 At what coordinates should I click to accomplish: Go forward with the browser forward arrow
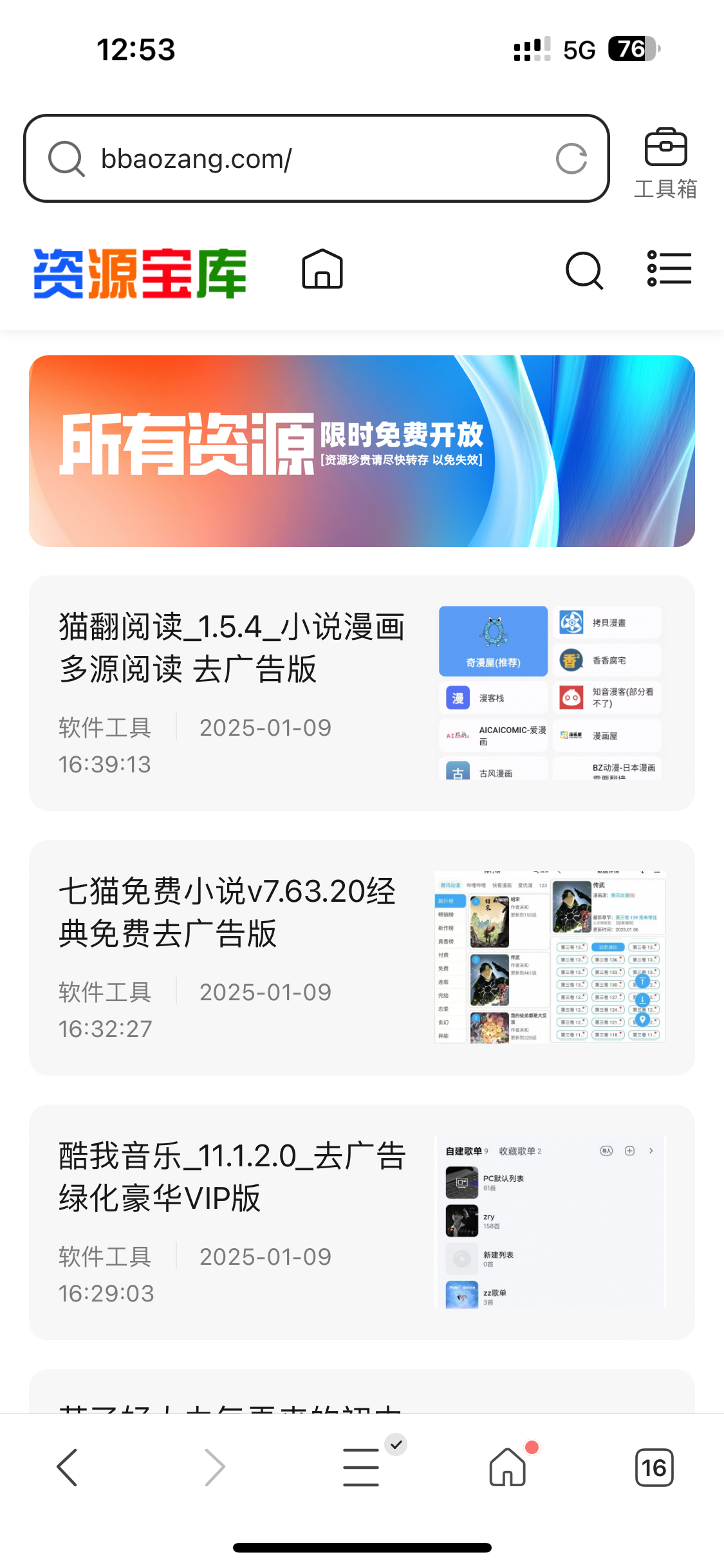214,1468
